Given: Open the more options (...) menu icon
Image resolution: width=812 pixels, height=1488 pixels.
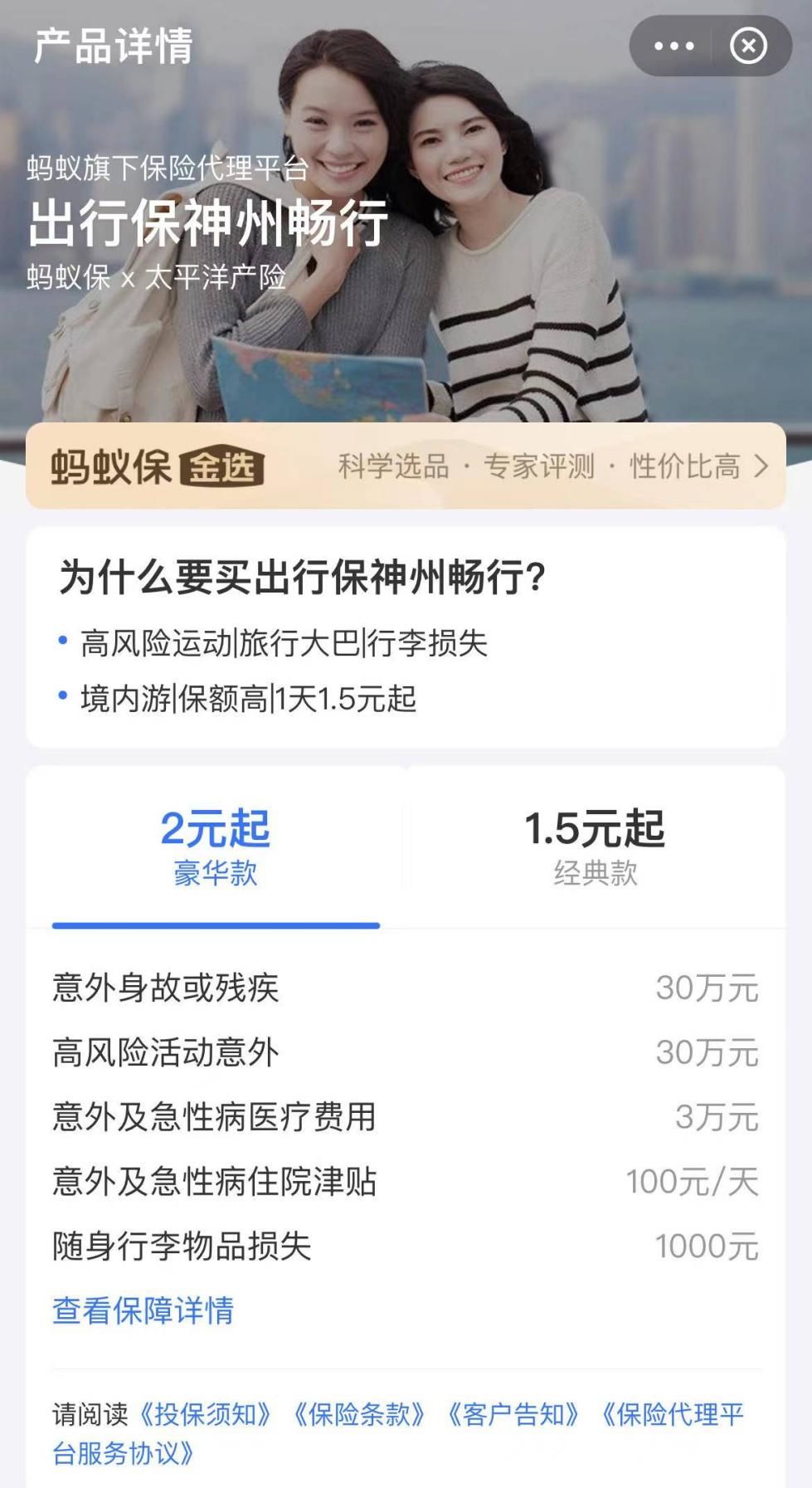Looking at the screenshot, I should coord(673,46).
